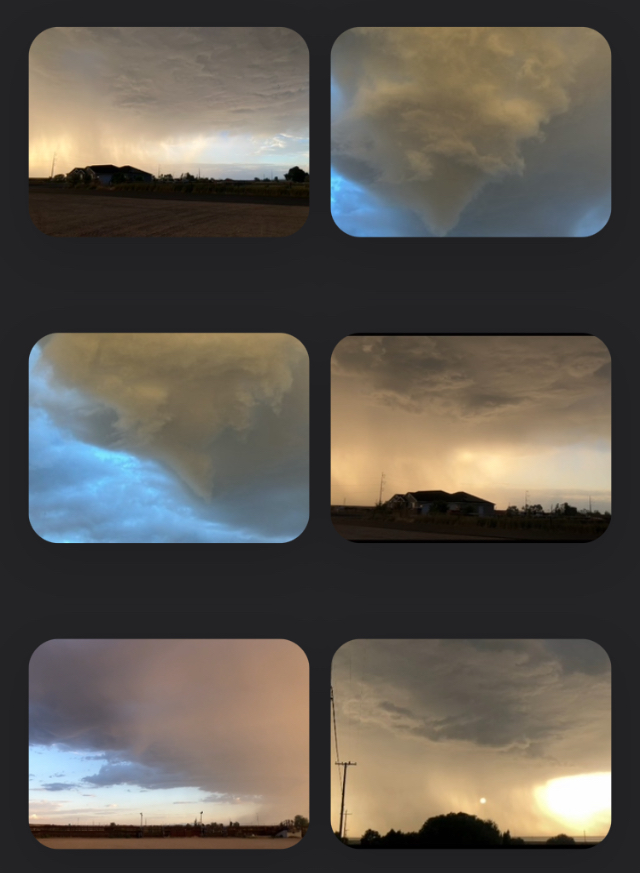Viewport: 640px width, 873px height.
Task: View the funnel cloud photo with a centered downward point
Action: click(470, 132)
